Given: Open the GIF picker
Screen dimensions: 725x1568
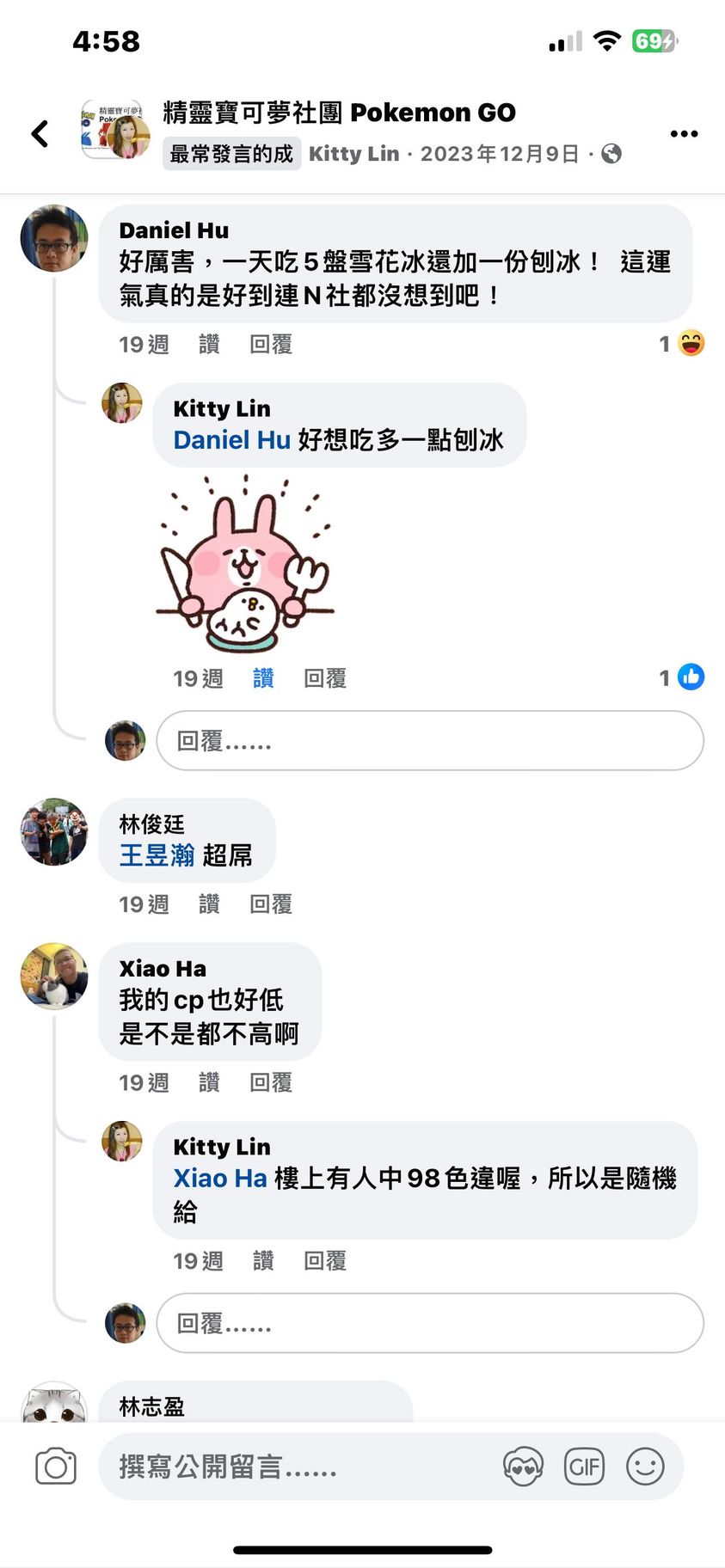Looking at the screenshot, I should tap(584, 1467).
